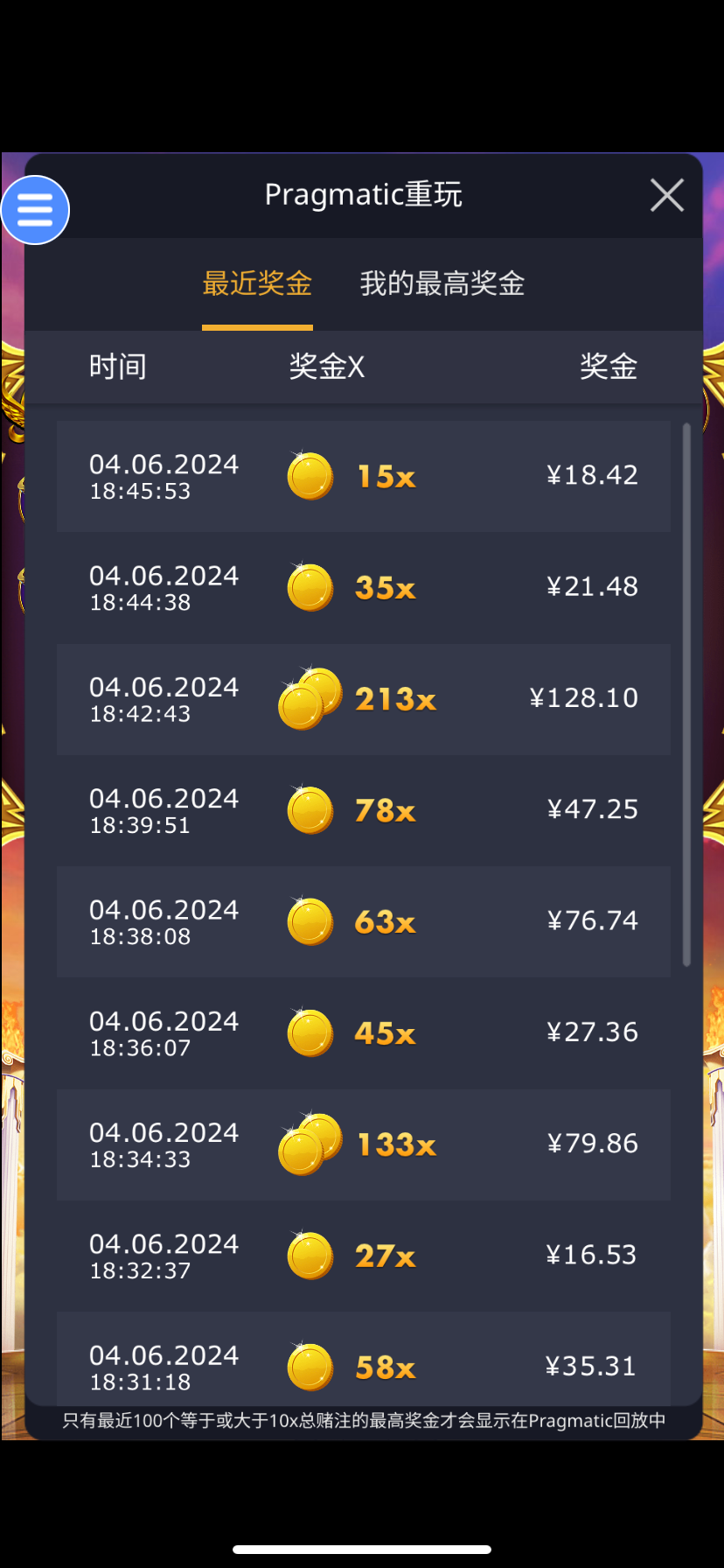Screen dimensions: 724x1568
Task: Open the 15x replay from 18:45:53
Action: (x=363, y=476)
